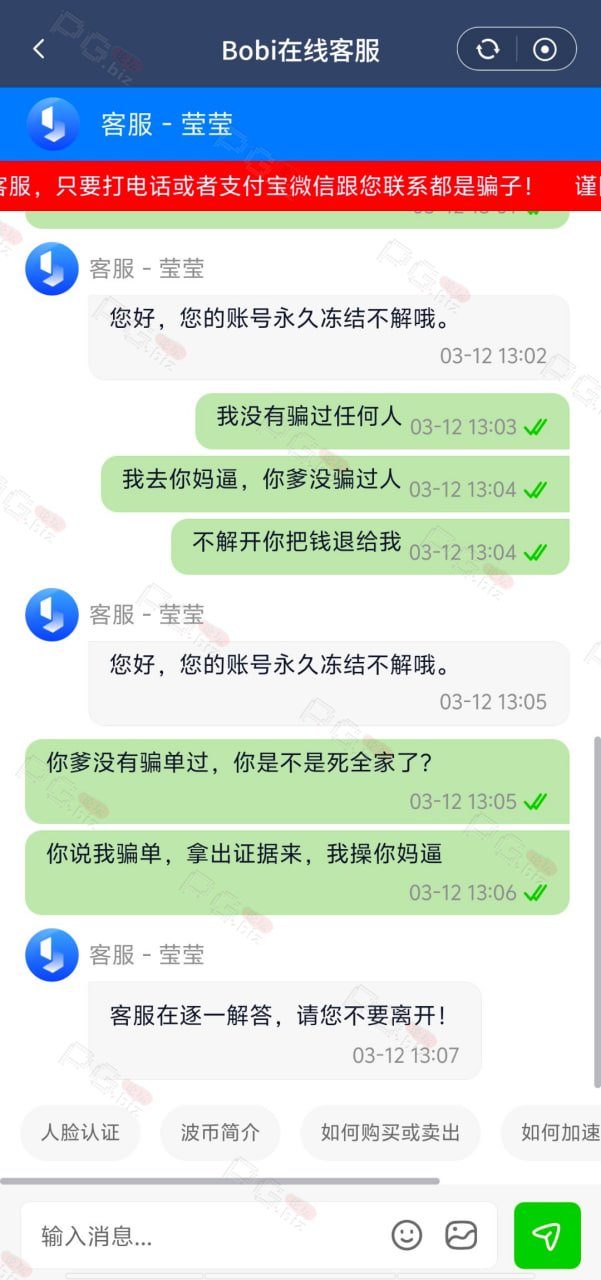Select the 人脸认证 quick chip
Viewport: 601px width, 1280px height.
[x=80, y=1132]
